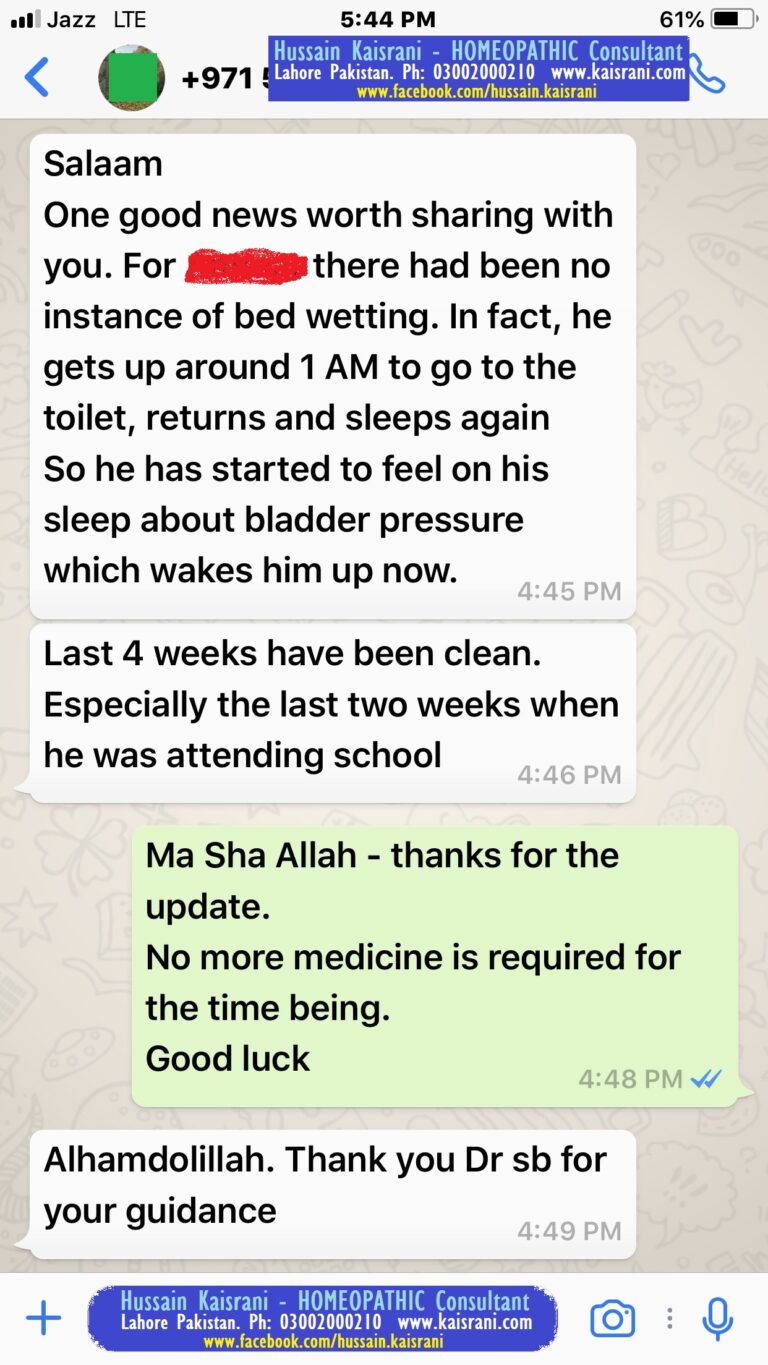Viewport: 768px width, 1365px height.
Task: Open the contact's profile photo
Action: (131, 77)
